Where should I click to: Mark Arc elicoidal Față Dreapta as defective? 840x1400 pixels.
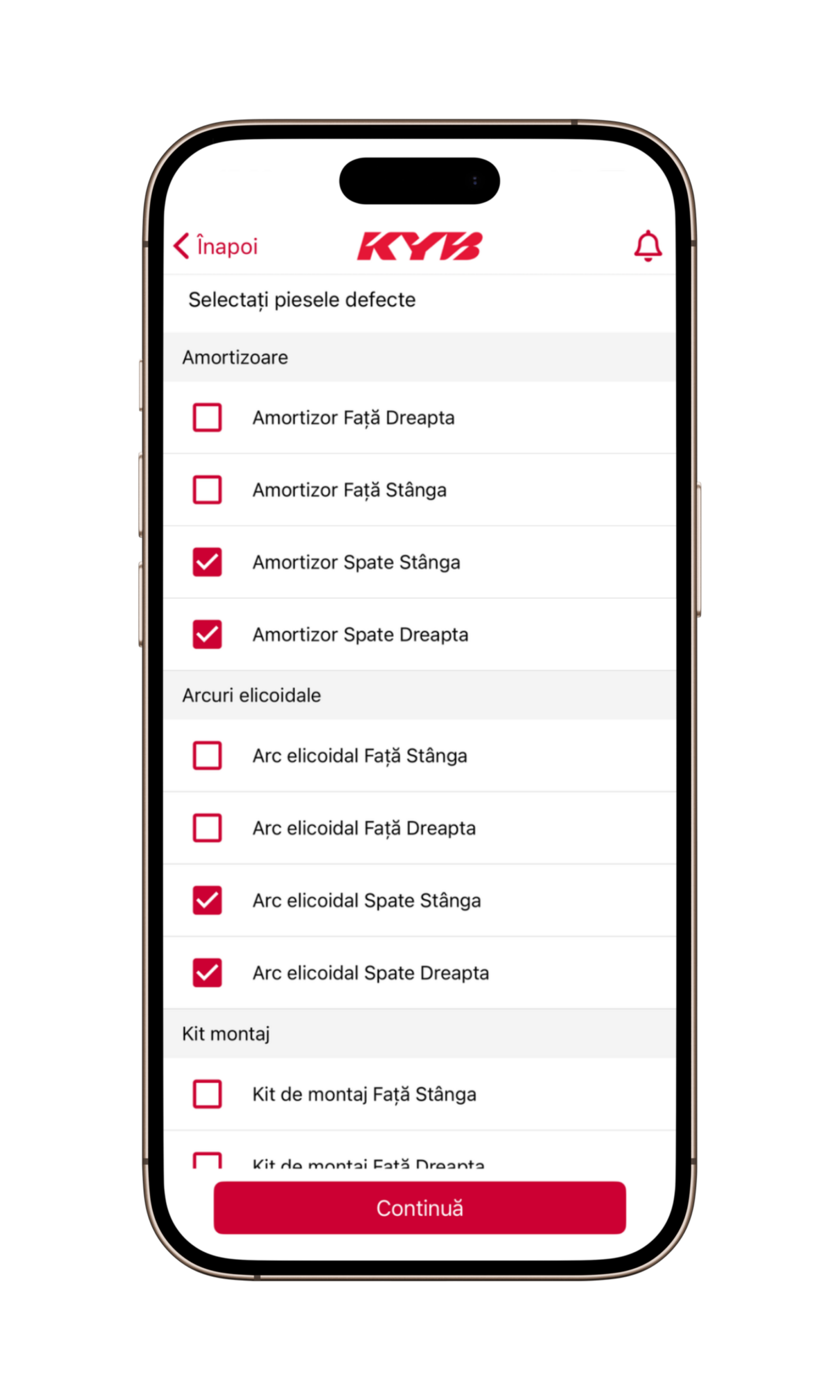(207, 828)
